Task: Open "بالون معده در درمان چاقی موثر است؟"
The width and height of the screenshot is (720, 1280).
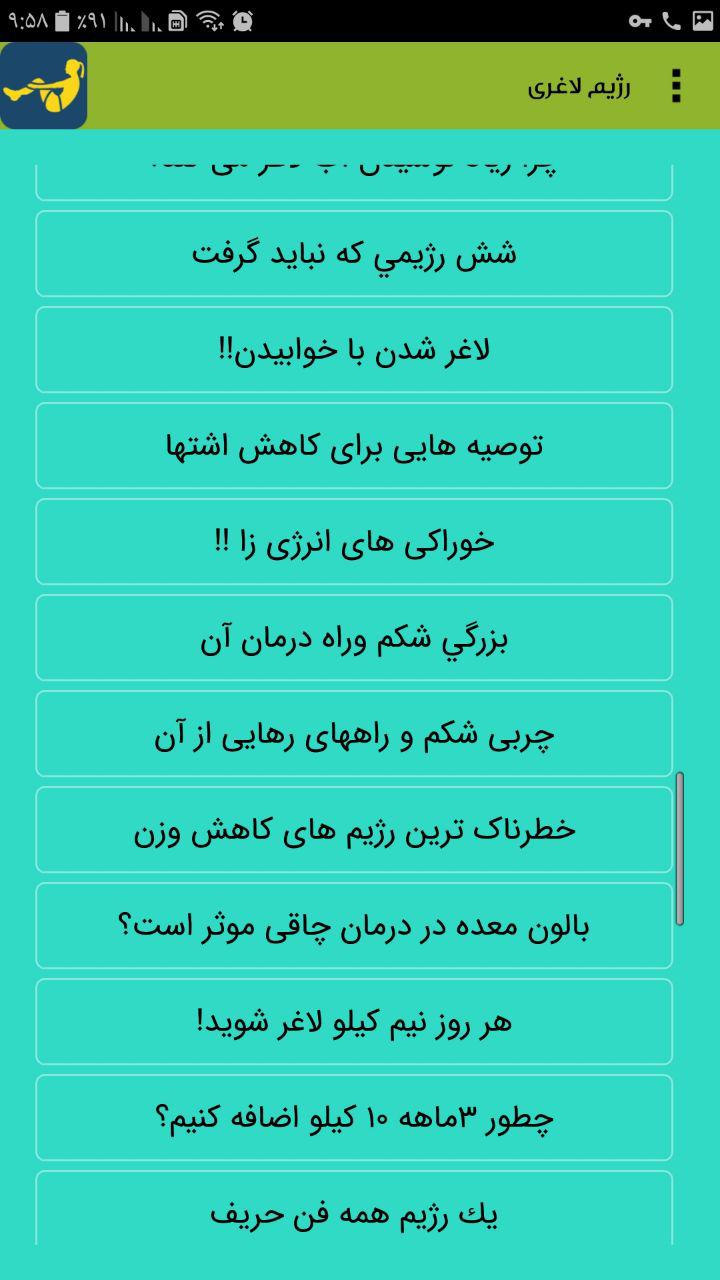Action: pyautogui.click(x=354, y=926)
